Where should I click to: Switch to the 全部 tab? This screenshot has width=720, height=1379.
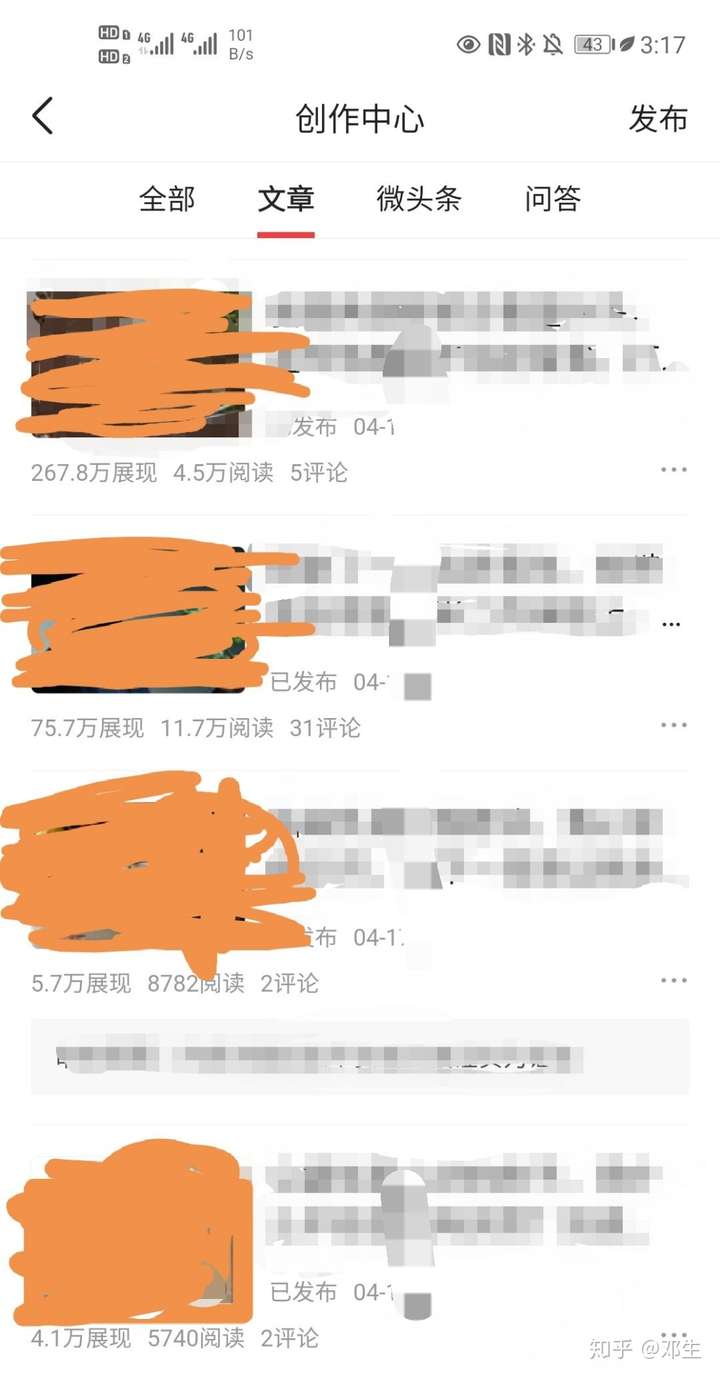[x=167, y=199]
